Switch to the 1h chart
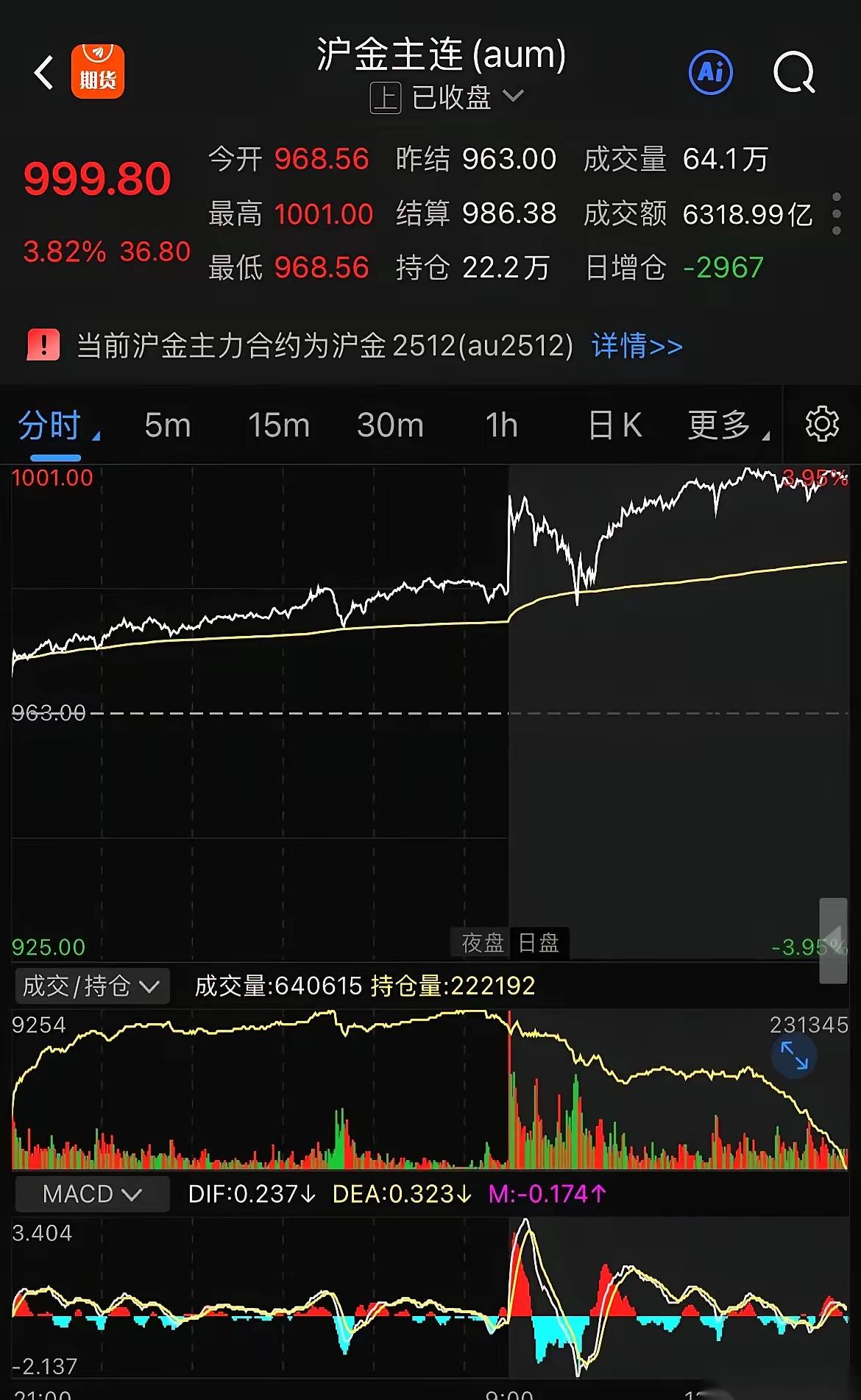 tap(501, 425)
